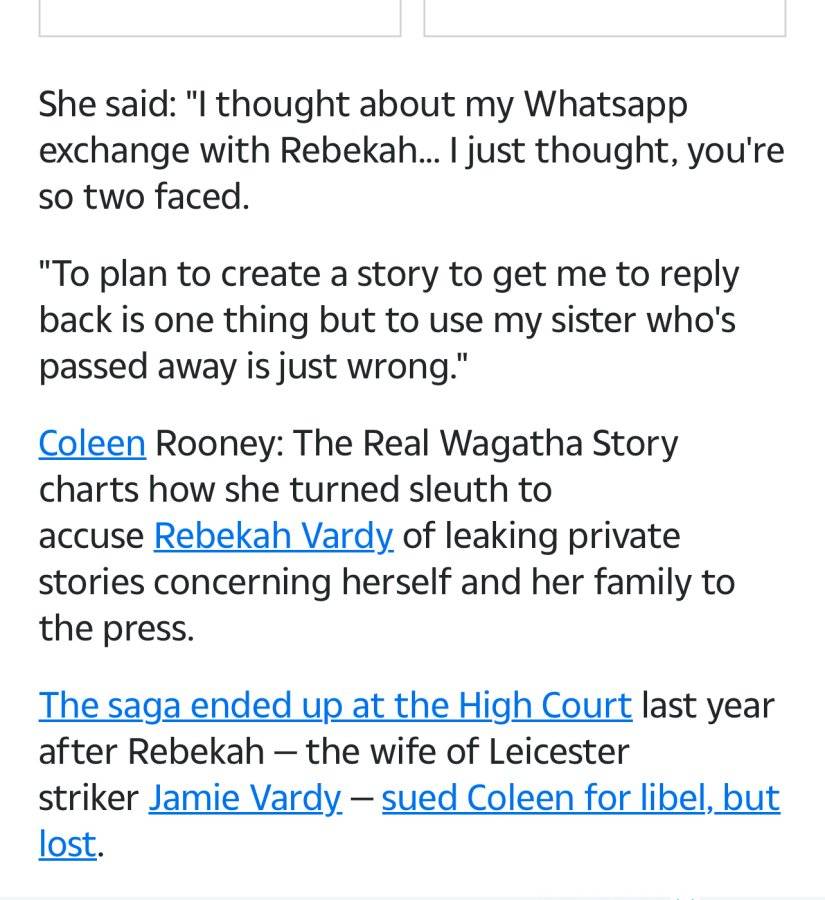This screenshot has height=900, width=825.
Task: Open the Rebekah Vardy link
Action: coord(273,536)
